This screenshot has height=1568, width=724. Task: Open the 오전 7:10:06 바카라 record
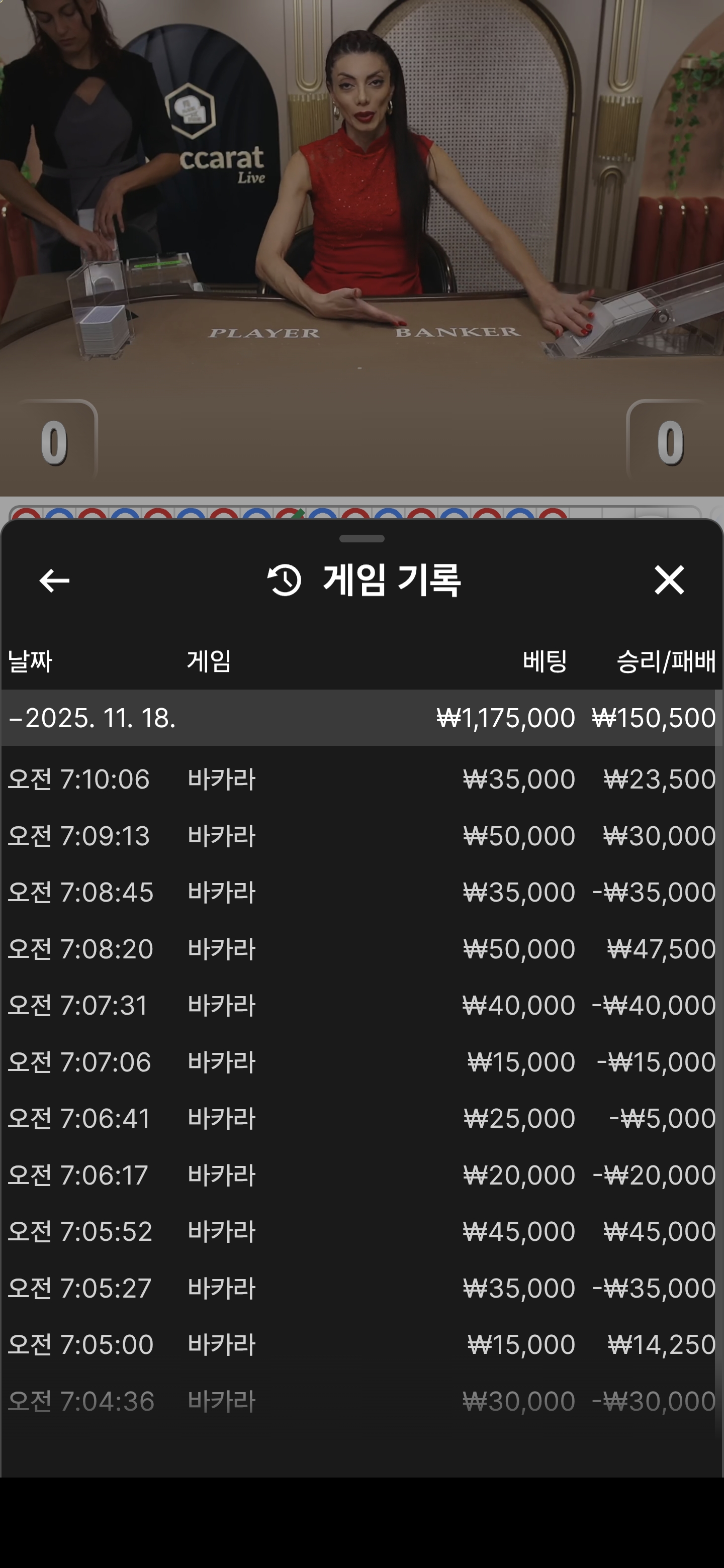[x=361, y=779]
